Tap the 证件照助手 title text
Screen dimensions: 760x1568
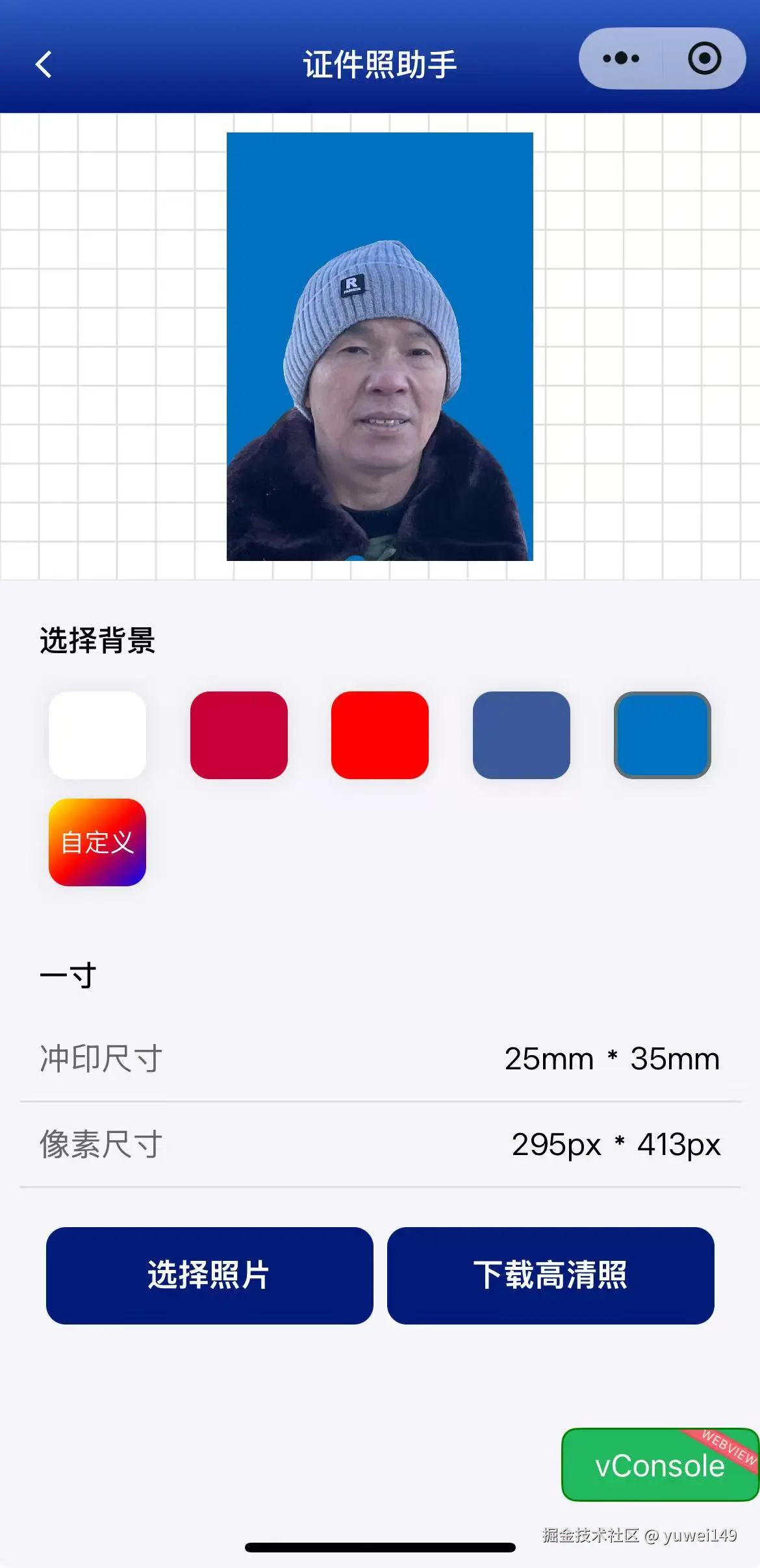pyautogui.click(x=380, y=63)
